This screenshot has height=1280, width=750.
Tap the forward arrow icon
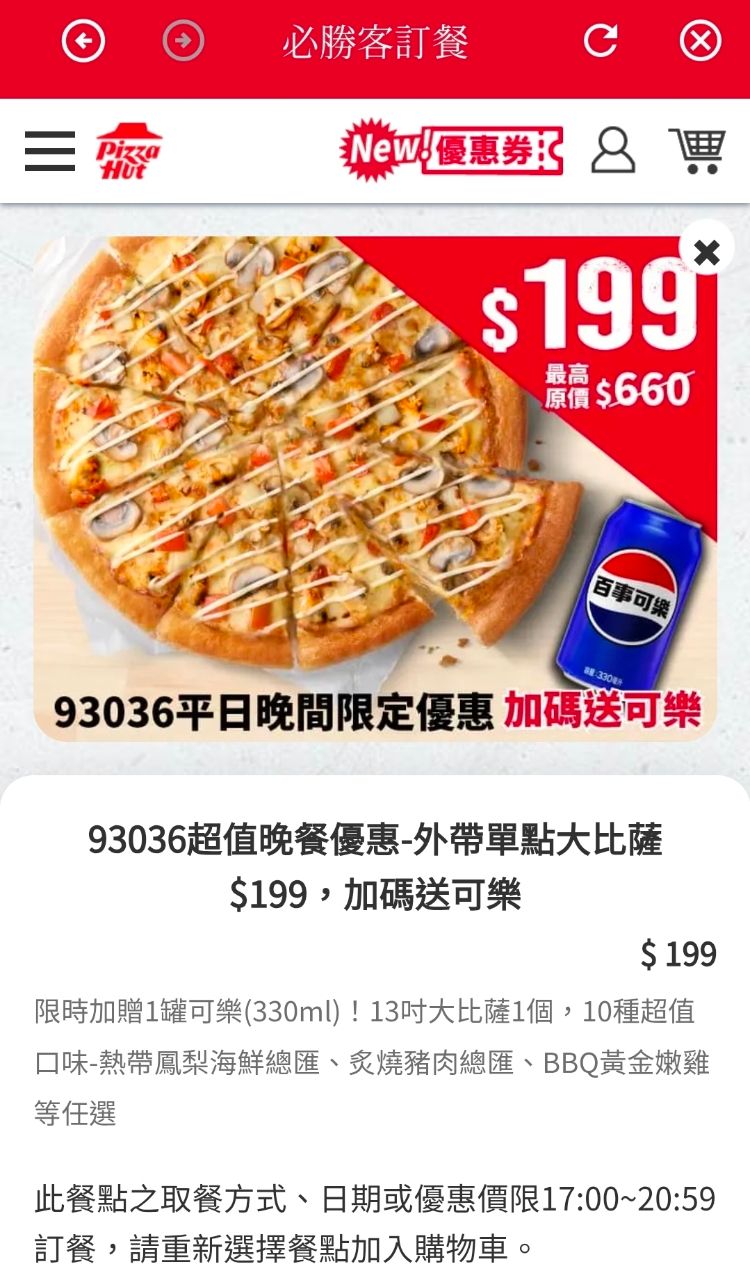183,42
